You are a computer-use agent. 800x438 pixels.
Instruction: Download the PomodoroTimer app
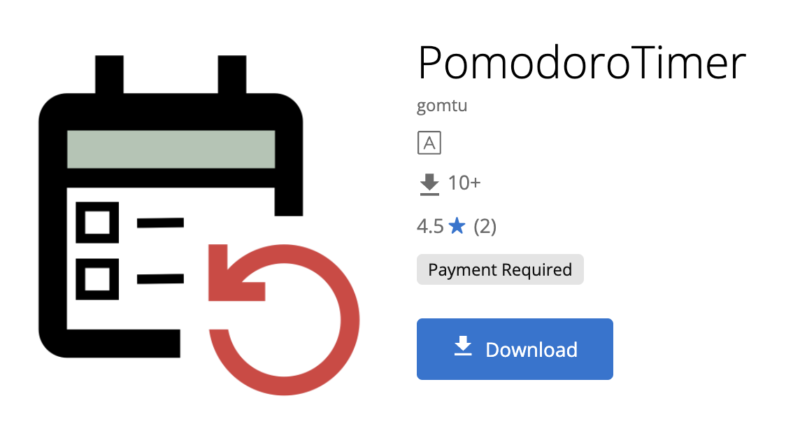514,349
